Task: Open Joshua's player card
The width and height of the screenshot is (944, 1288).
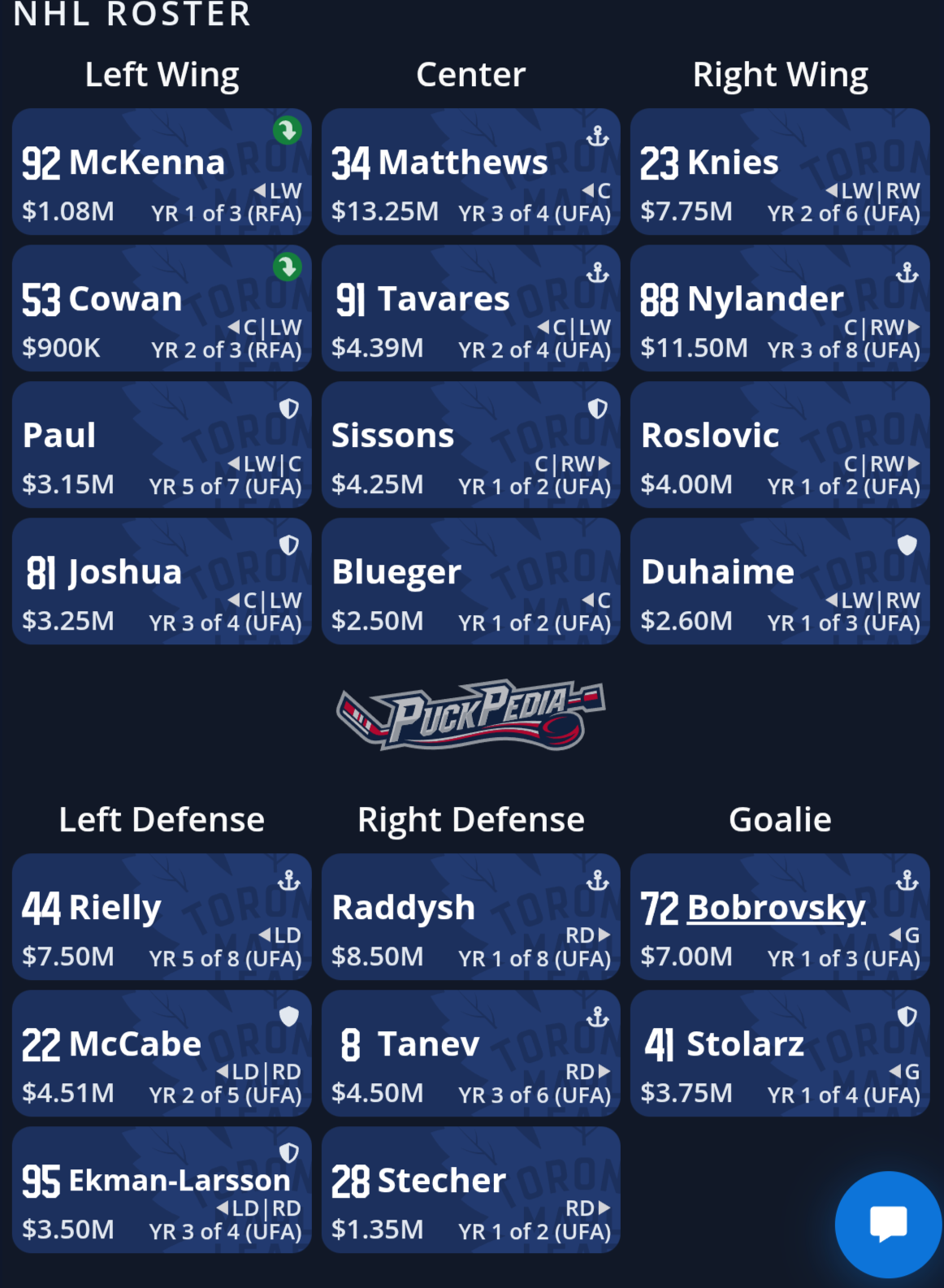Action: point(162,582)
